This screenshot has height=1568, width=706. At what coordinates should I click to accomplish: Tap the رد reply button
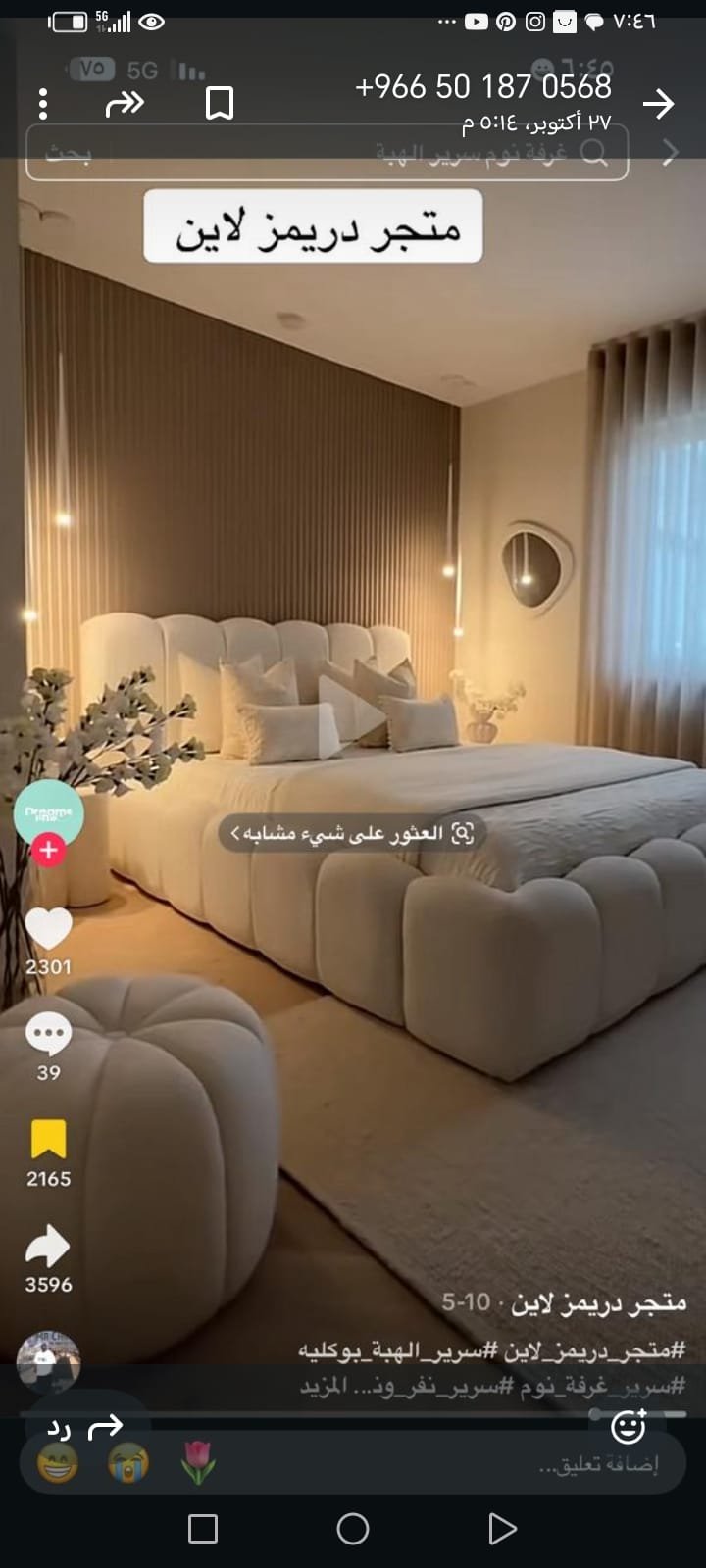coord(86,1428)
